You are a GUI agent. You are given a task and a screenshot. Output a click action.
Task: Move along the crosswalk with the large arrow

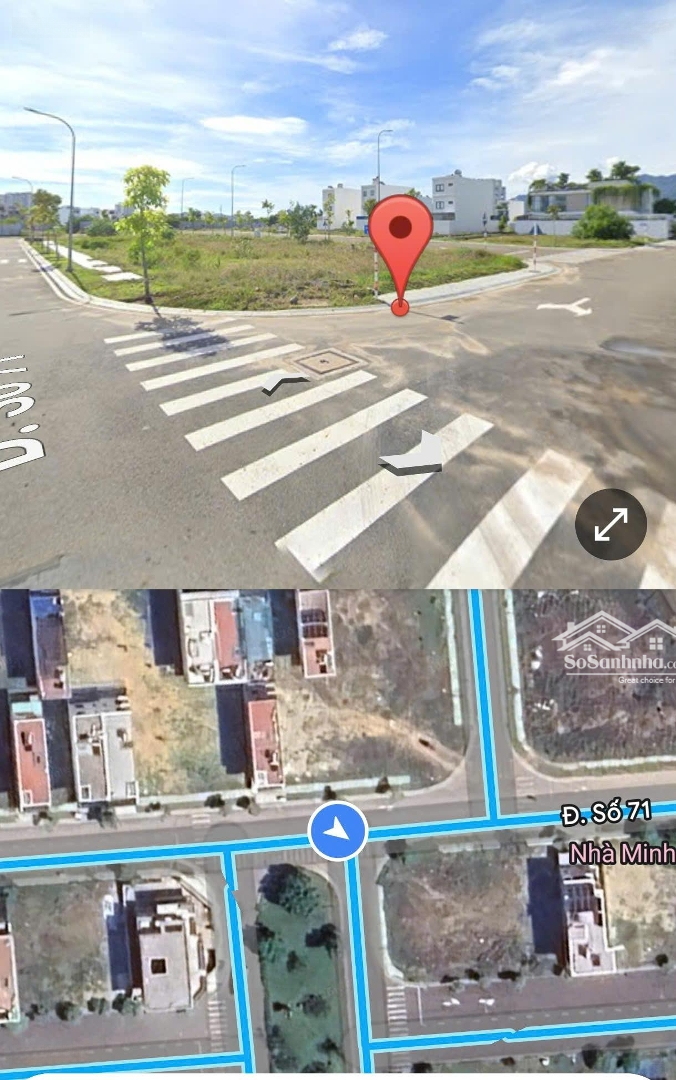coord(413,455)
